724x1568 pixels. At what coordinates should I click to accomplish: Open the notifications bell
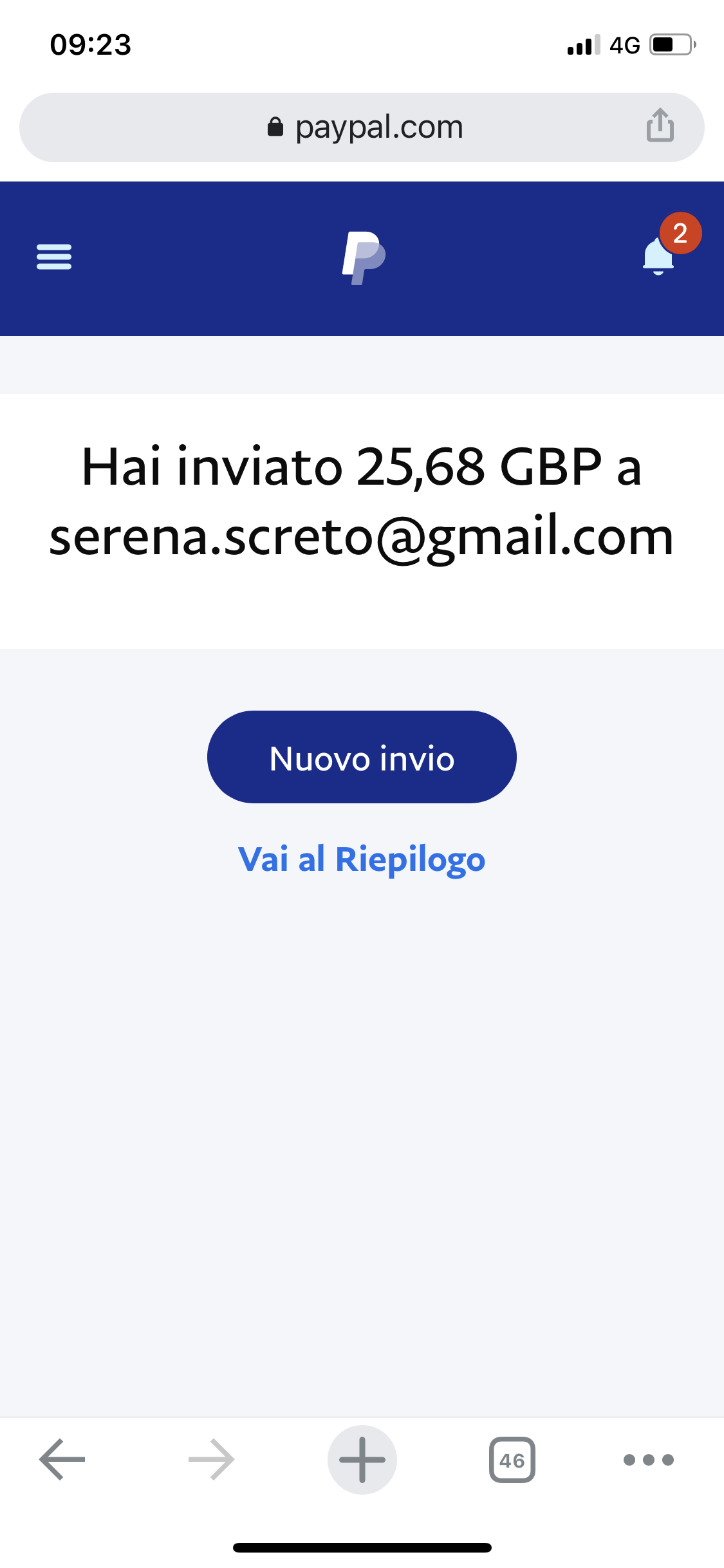(658, 256)
